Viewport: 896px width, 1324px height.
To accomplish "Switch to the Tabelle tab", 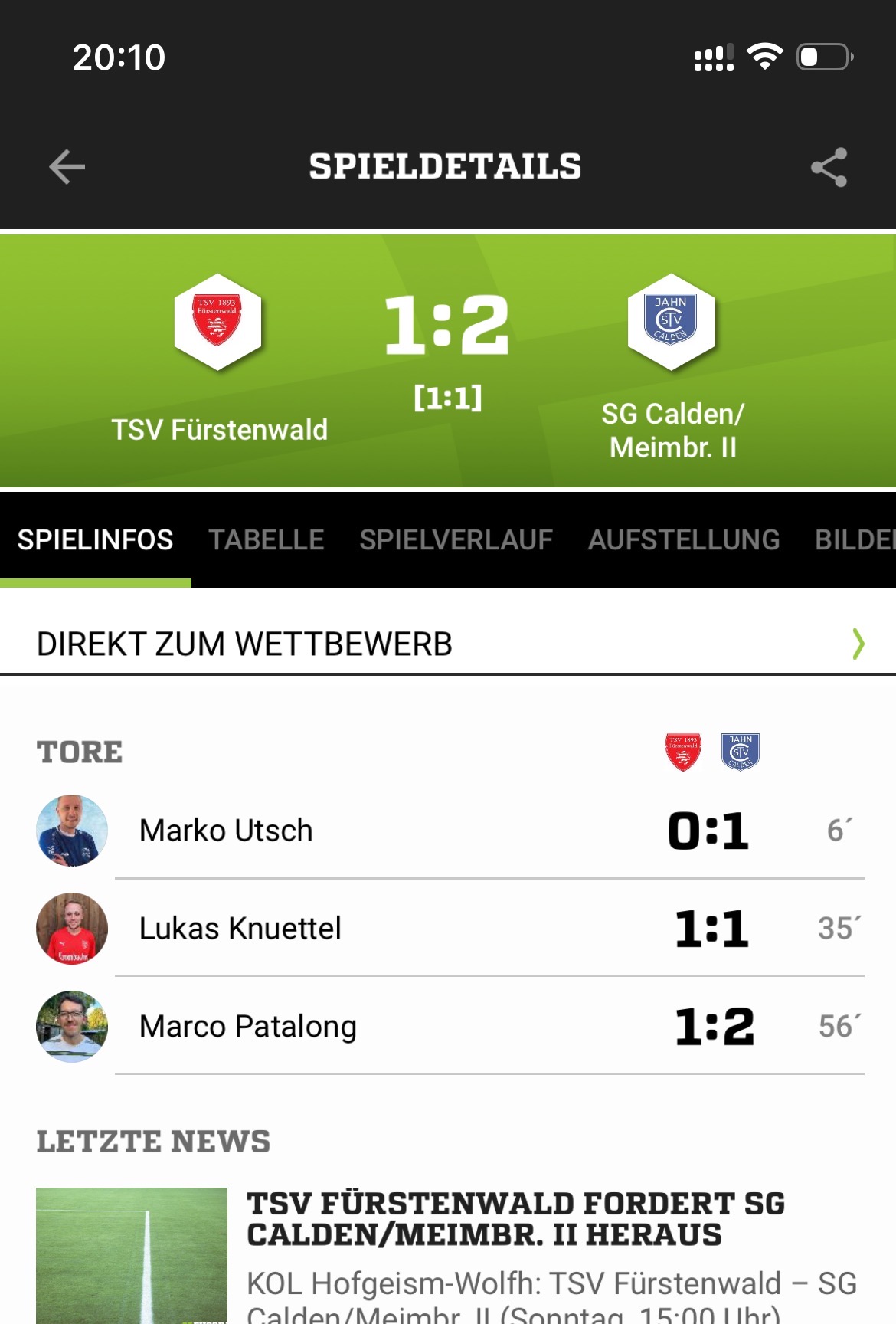I will (x=266, y=539).
